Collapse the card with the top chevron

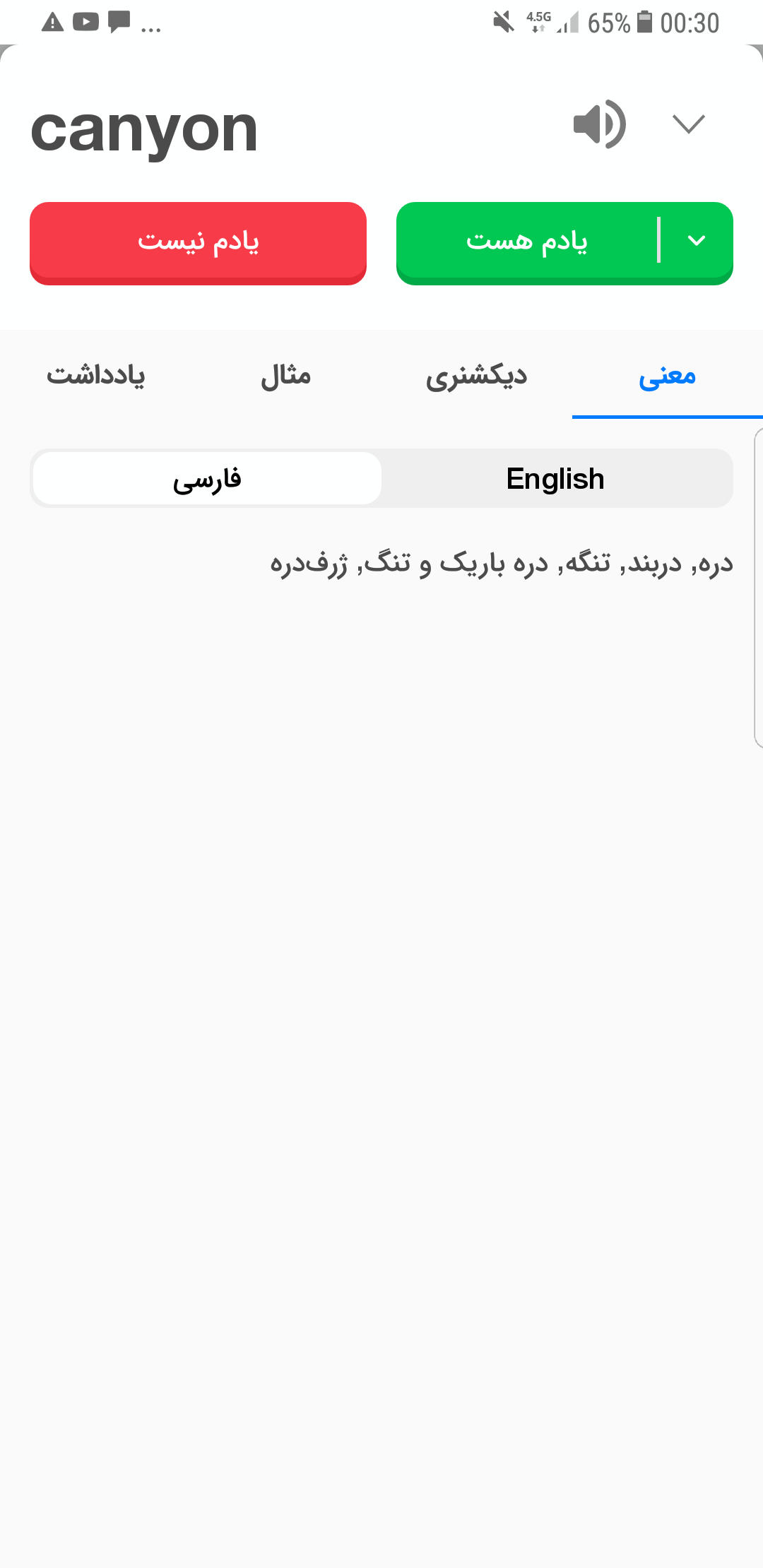(x=688, y=124)
